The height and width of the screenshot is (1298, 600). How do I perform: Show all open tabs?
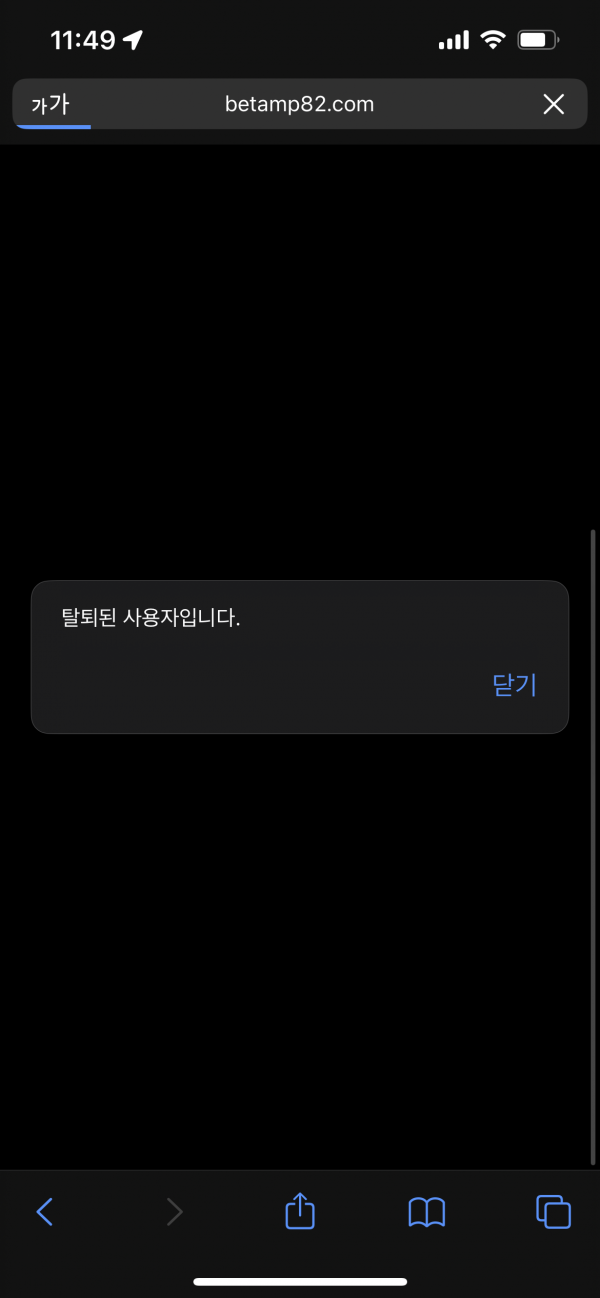(x=553, y=1212)
